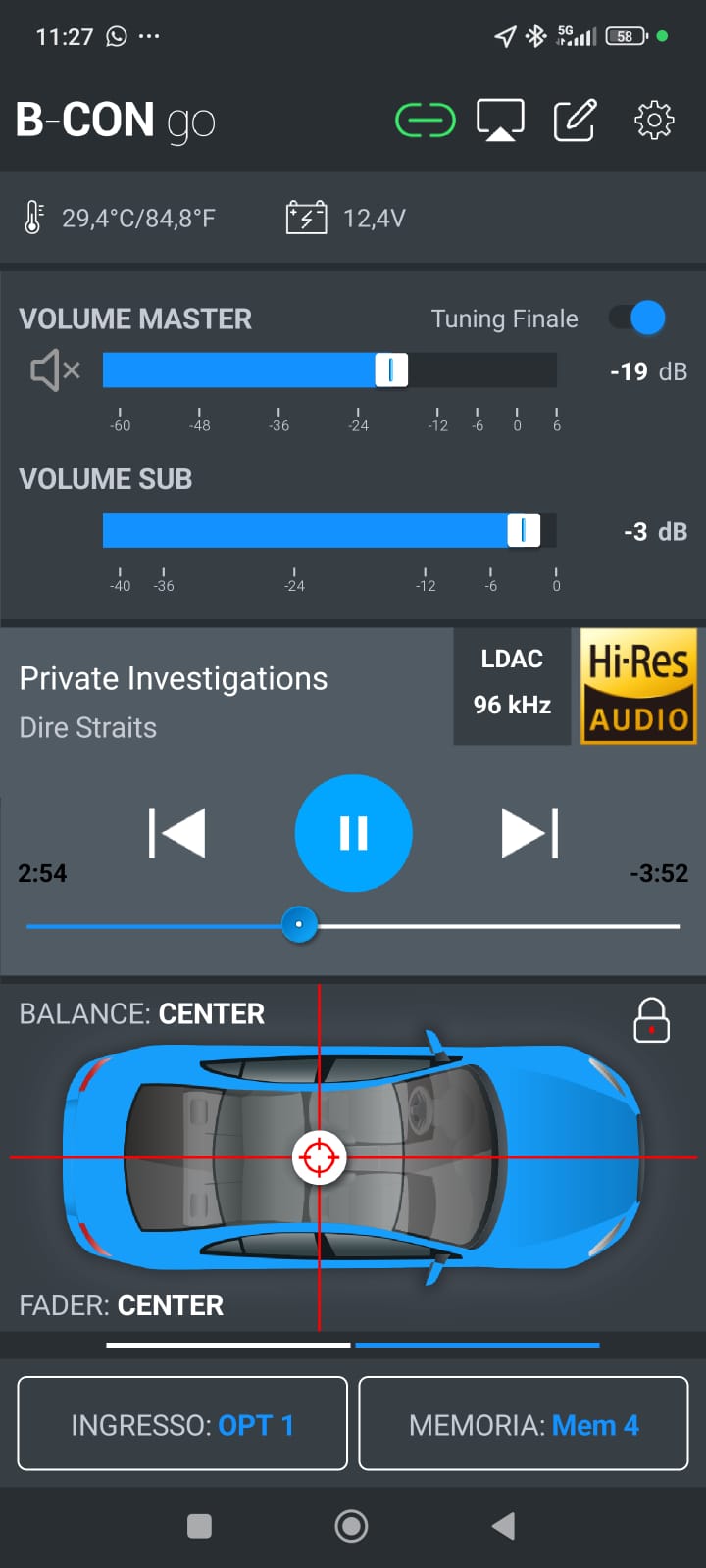Open the MEMORIA Mem 4 selector
706x1568 pixels.
pyautogui.click(x=524, y=1424)
